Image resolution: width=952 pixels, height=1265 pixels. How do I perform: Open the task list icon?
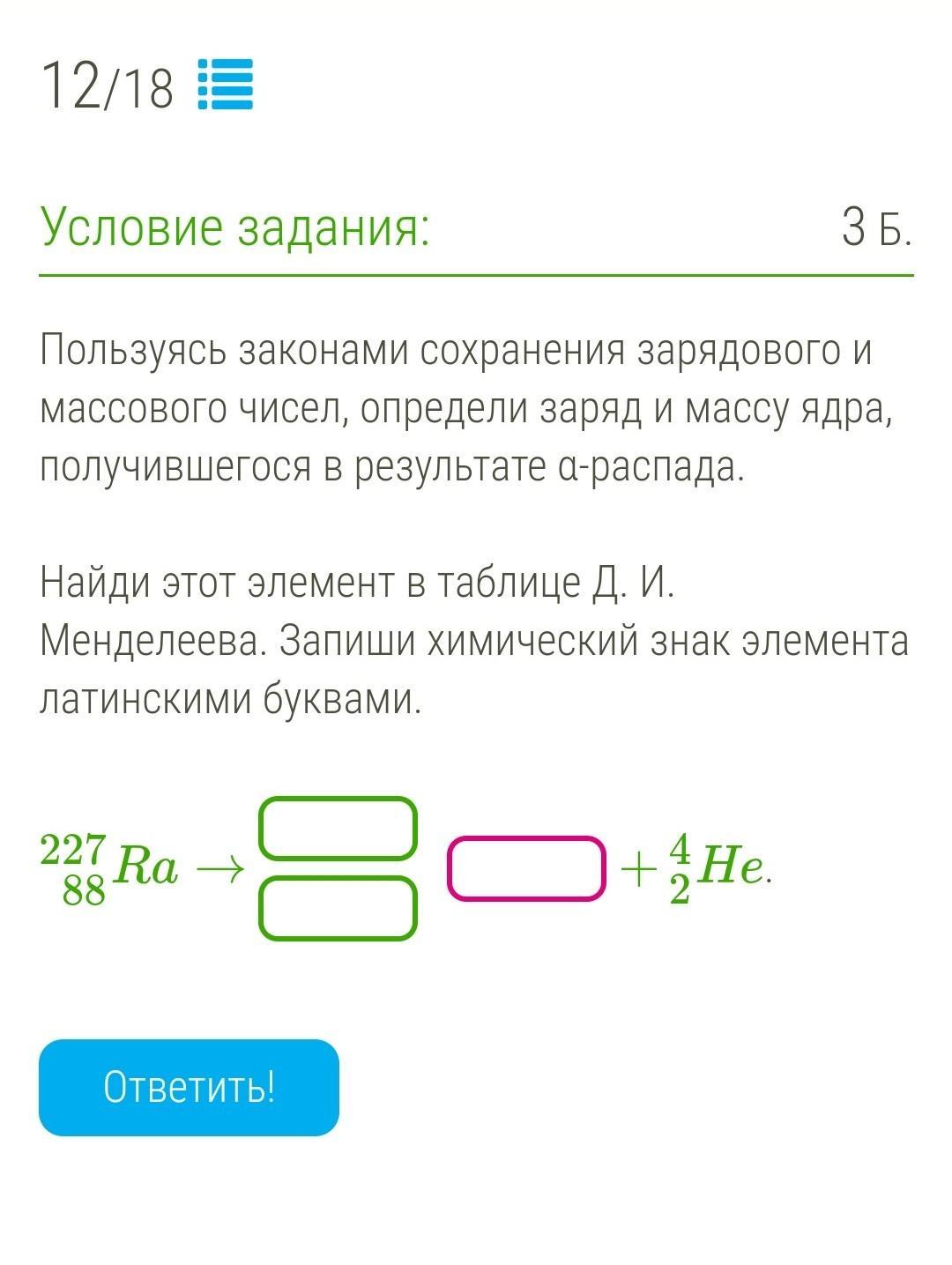coord(226,85)
